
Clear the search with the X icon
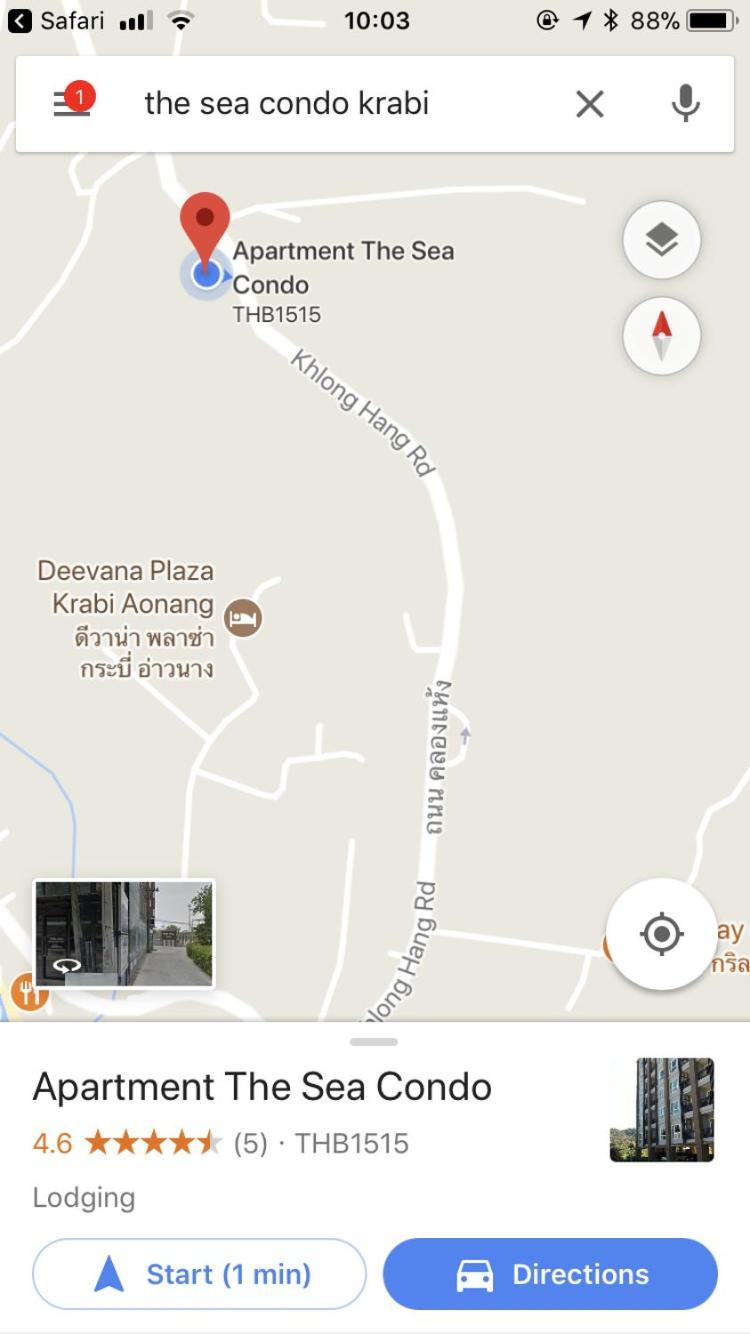coord(590,104)
